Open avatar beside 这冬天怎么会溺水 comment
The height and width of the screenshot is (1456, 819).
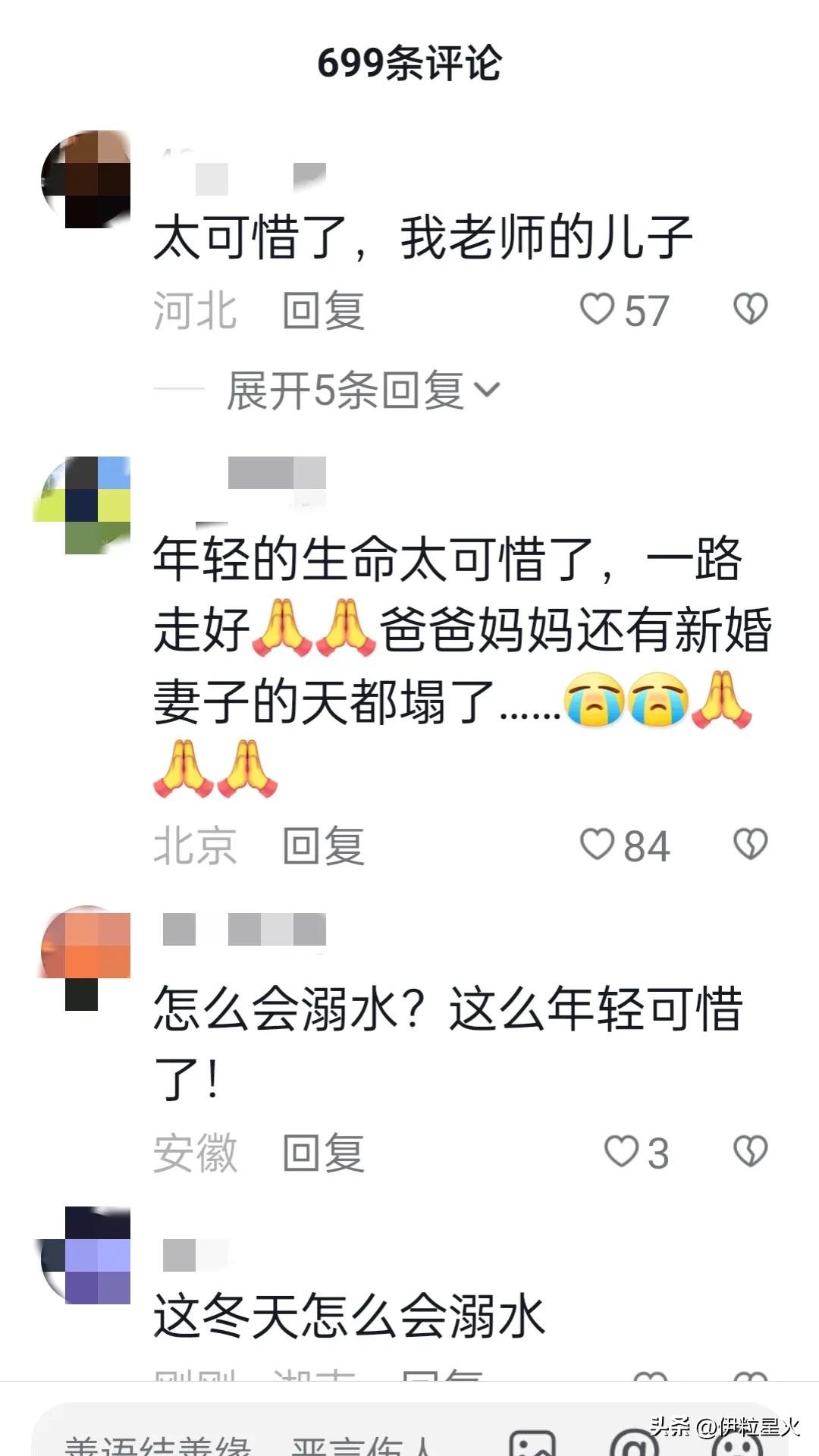86,1255
